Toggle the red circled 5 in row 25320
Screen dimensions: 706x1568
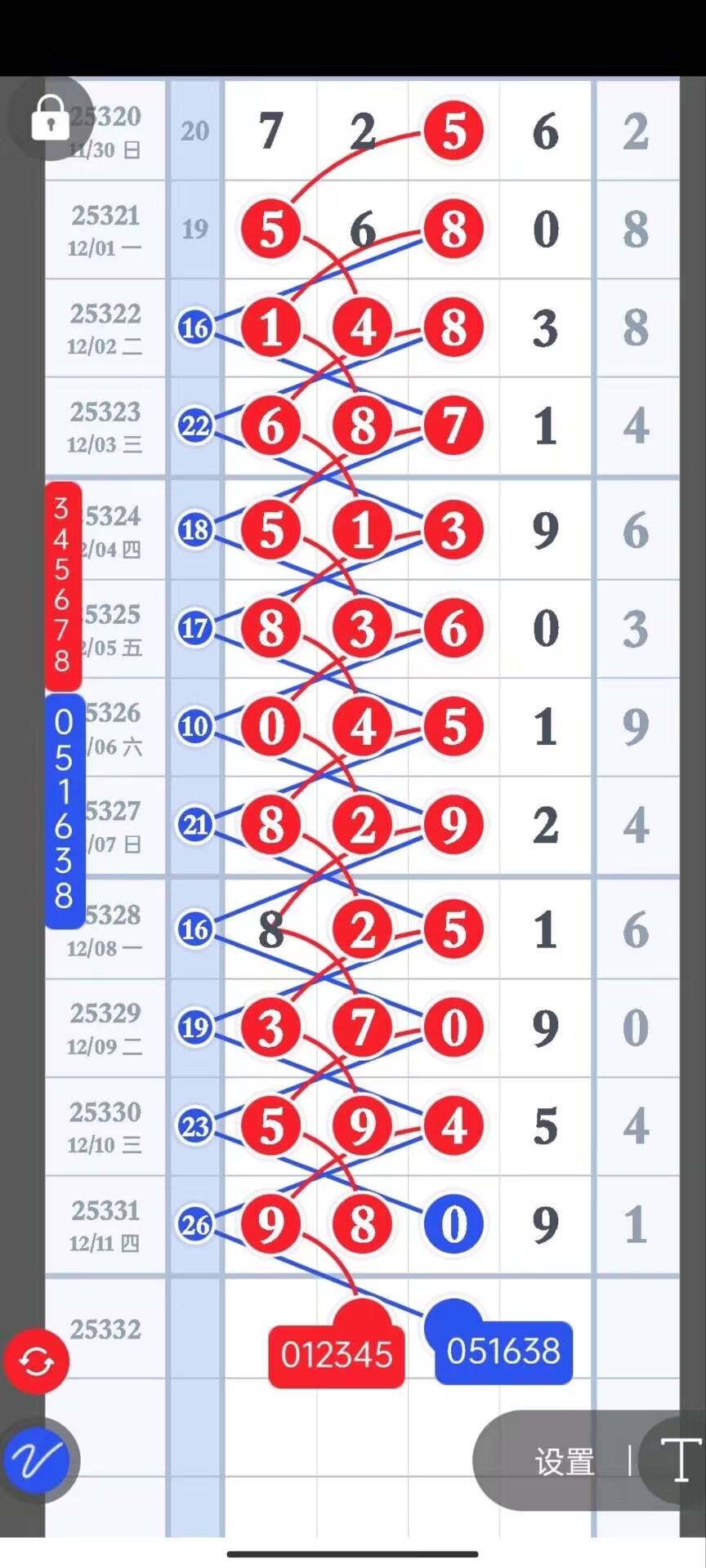[454, 131]
